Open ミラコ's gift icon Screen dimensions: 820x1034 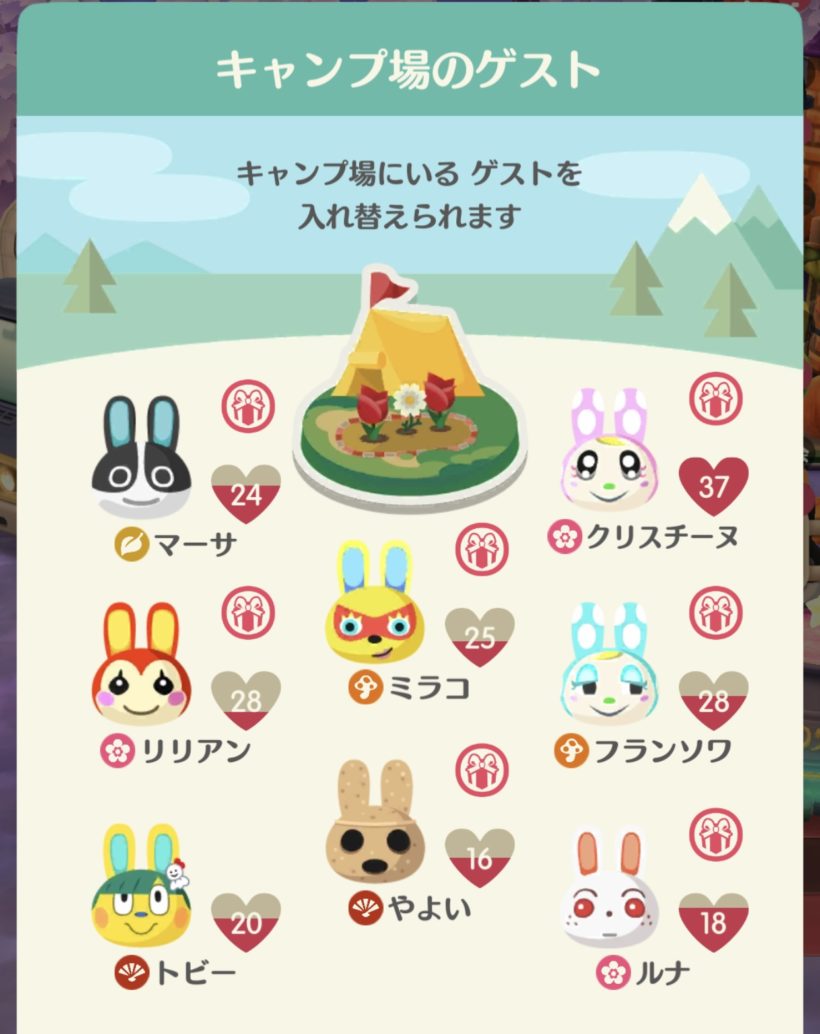pyautogui.click(x=481, y=549)
